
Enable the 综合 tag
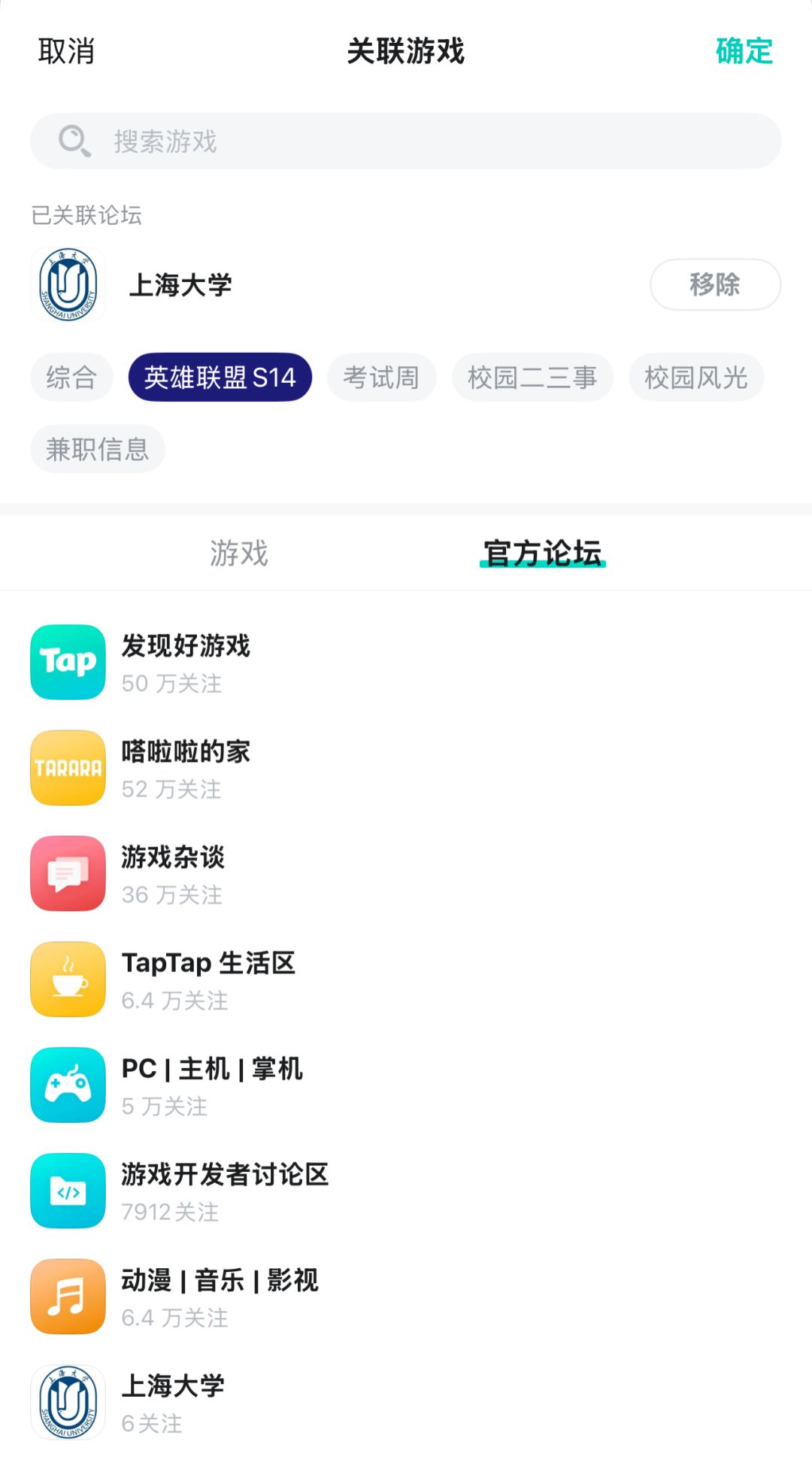[71, 378]
